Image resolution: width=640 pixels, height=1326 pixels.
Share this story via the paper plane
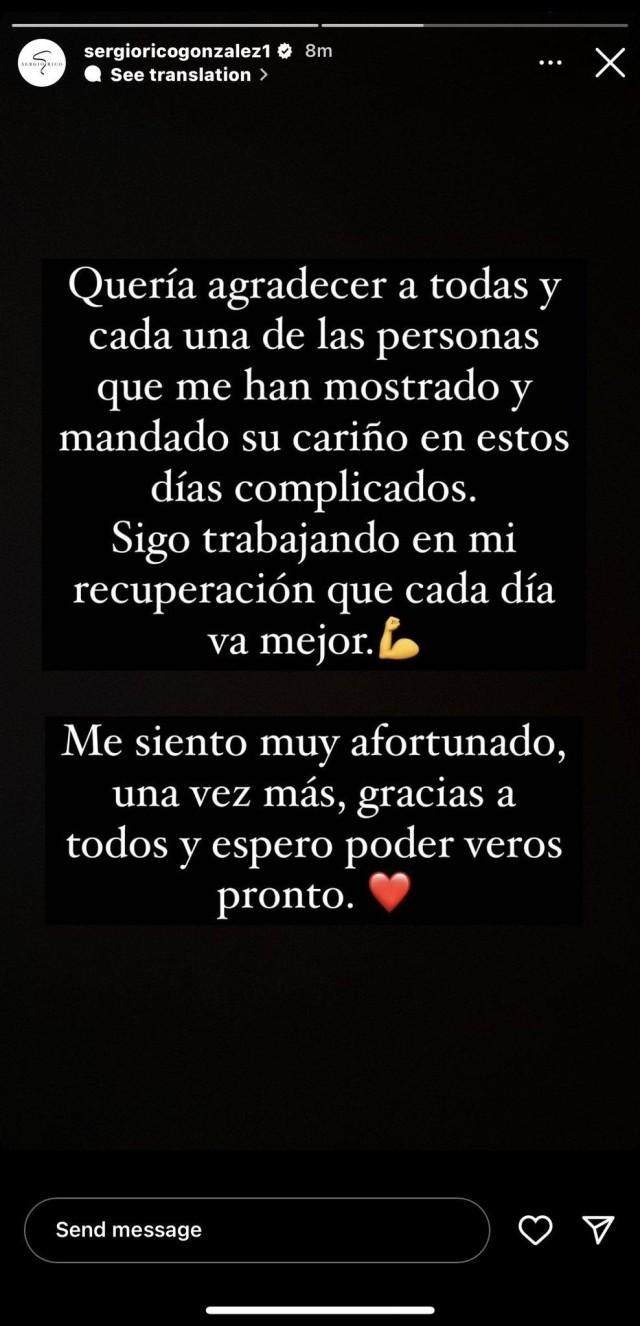[x=598, y=1230]
